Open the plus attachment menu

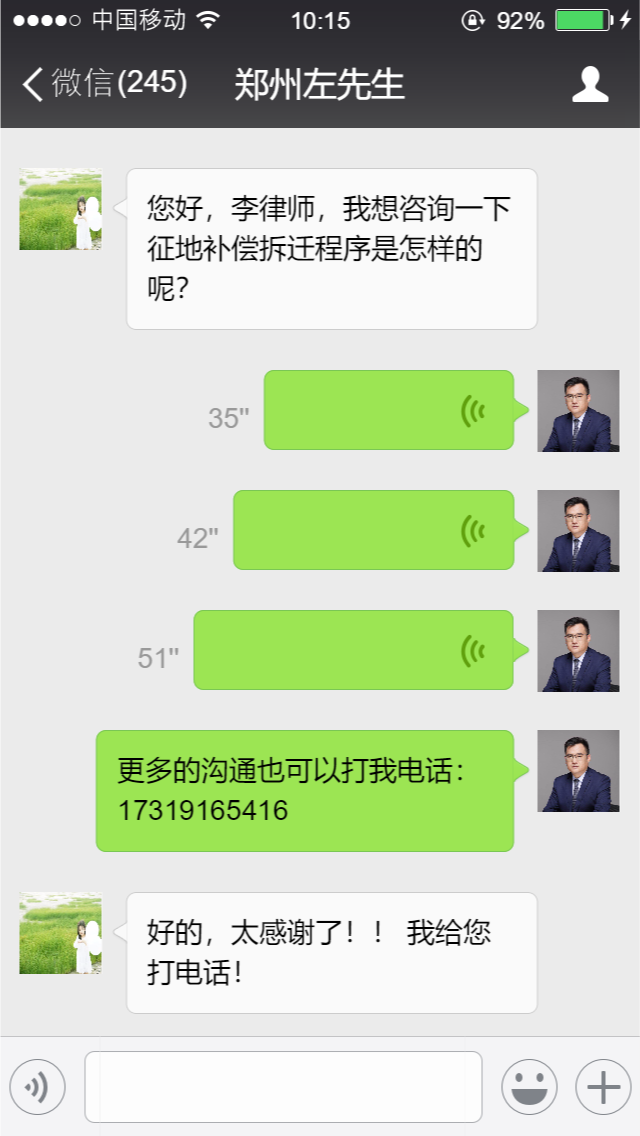point(603,1086)
